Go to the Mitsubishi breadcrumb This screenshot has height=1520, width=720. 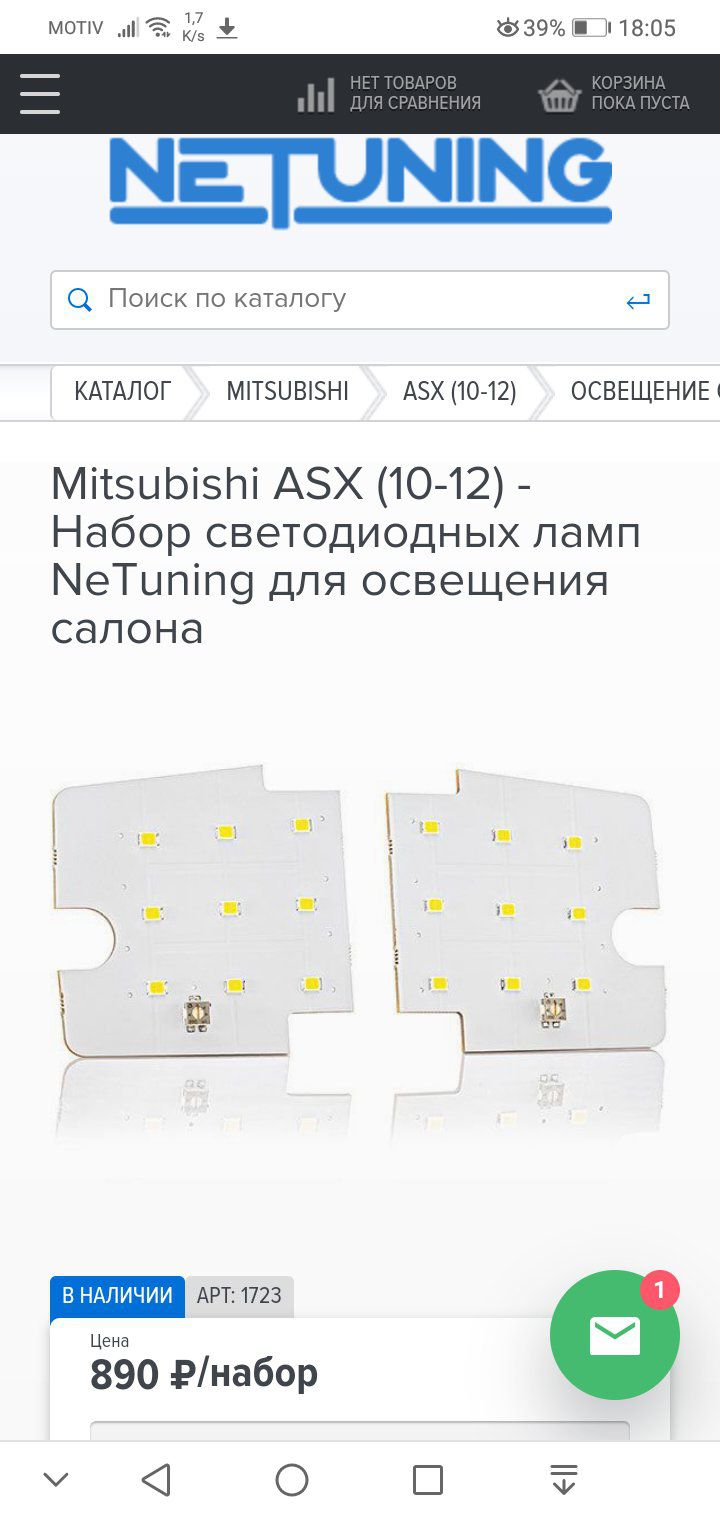tap(287, 391)
